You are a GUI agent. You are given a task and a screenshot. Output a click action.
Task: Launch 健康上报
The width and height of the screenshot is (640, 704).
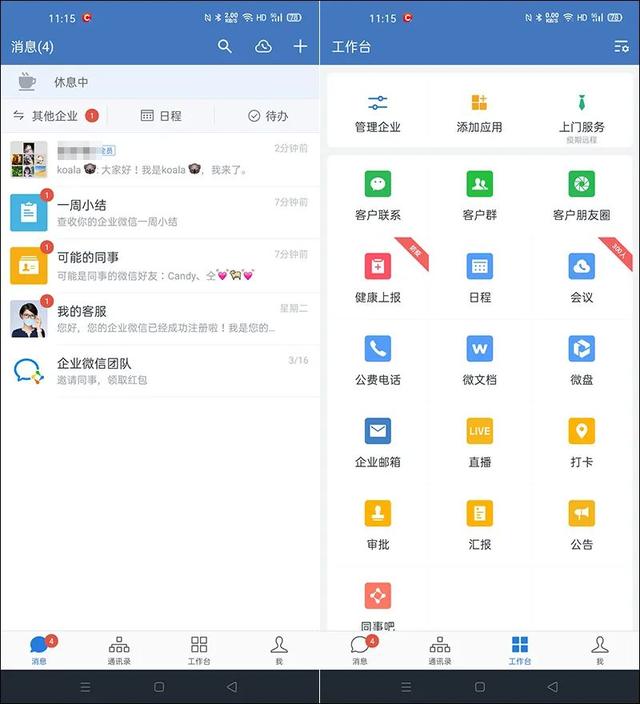[x=378, y=277]
